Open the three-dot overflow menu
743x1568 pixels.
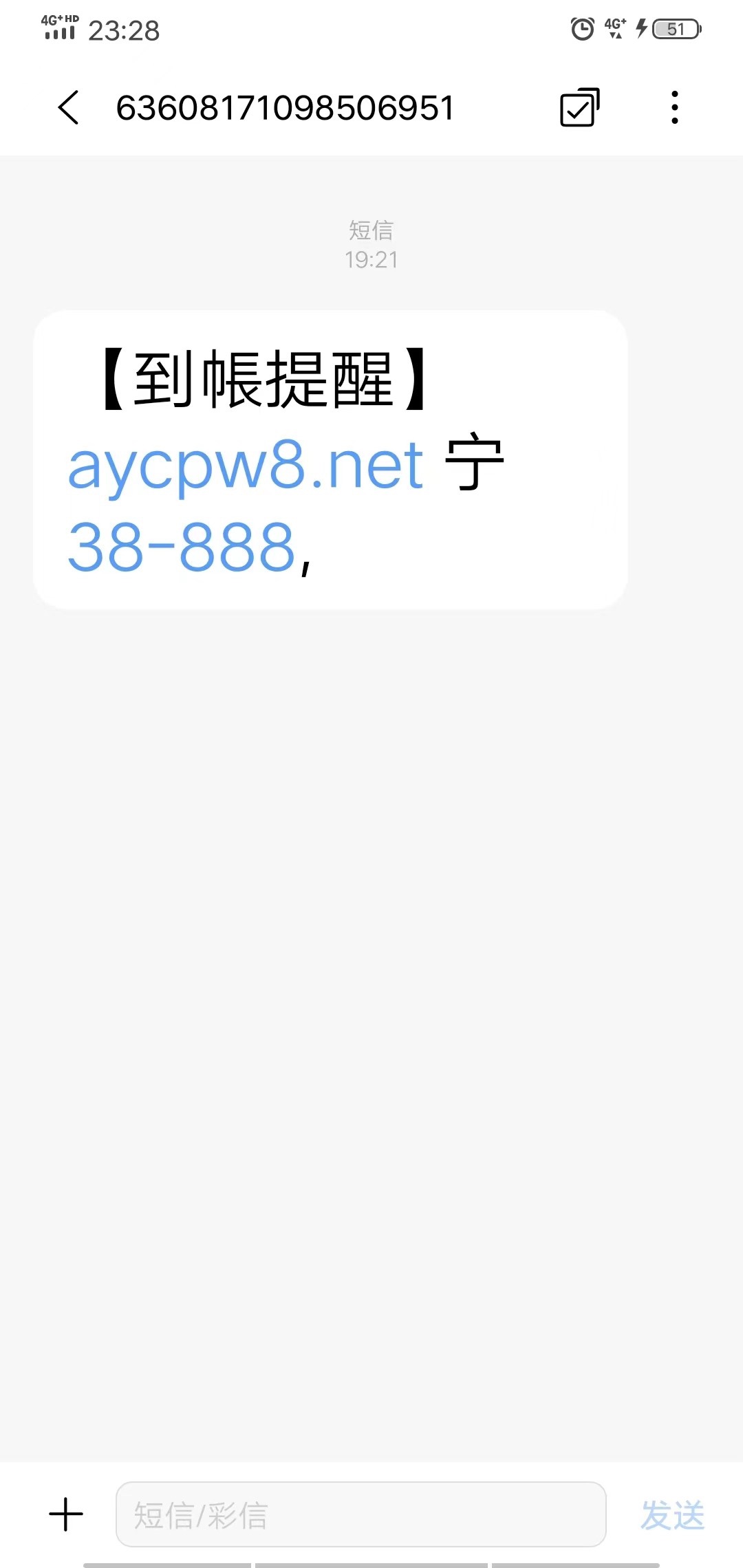674,108
